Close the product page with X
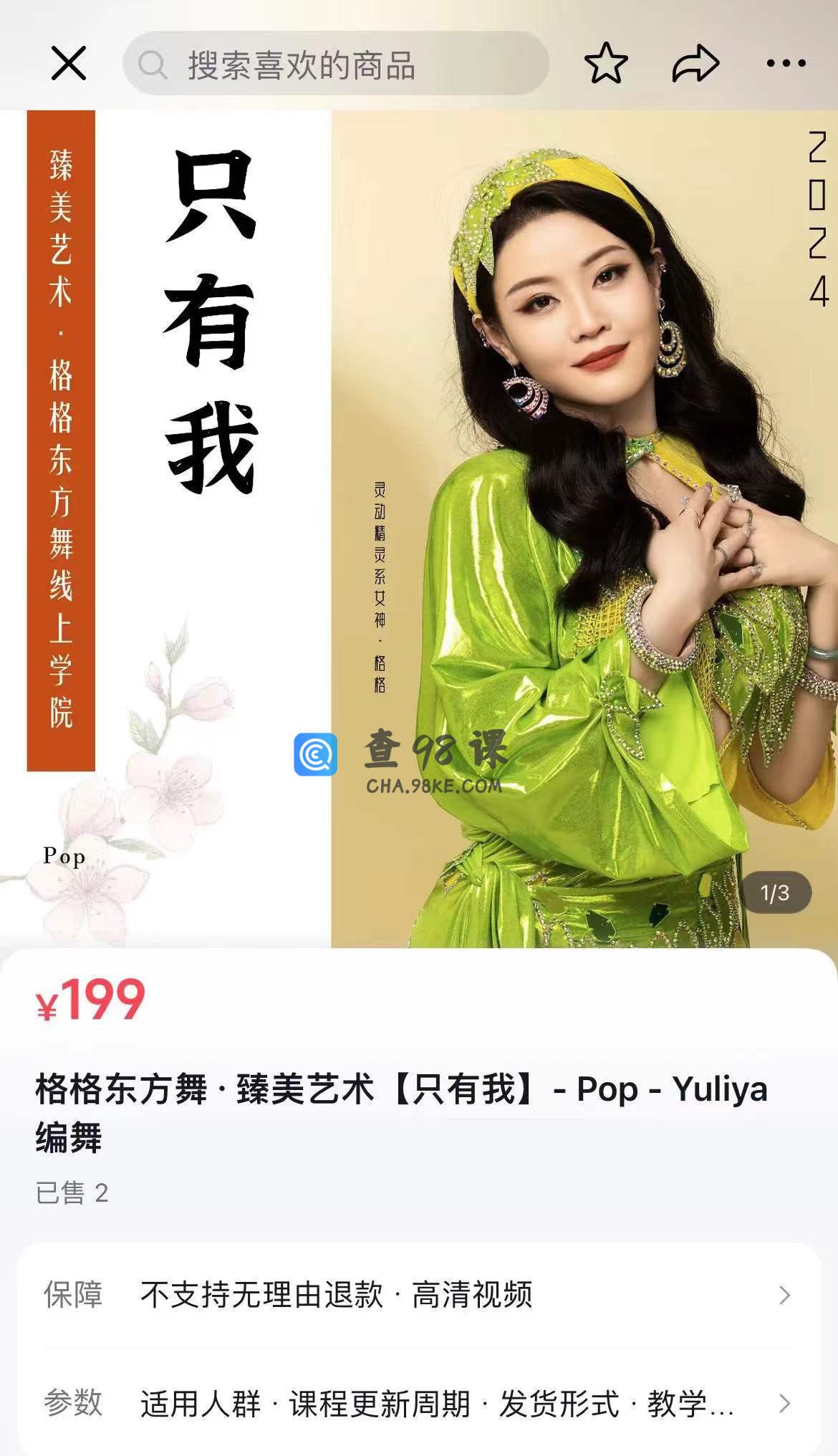Image resolution: width=838 pixels, height=1456 pixels. (x=69, y=64)
